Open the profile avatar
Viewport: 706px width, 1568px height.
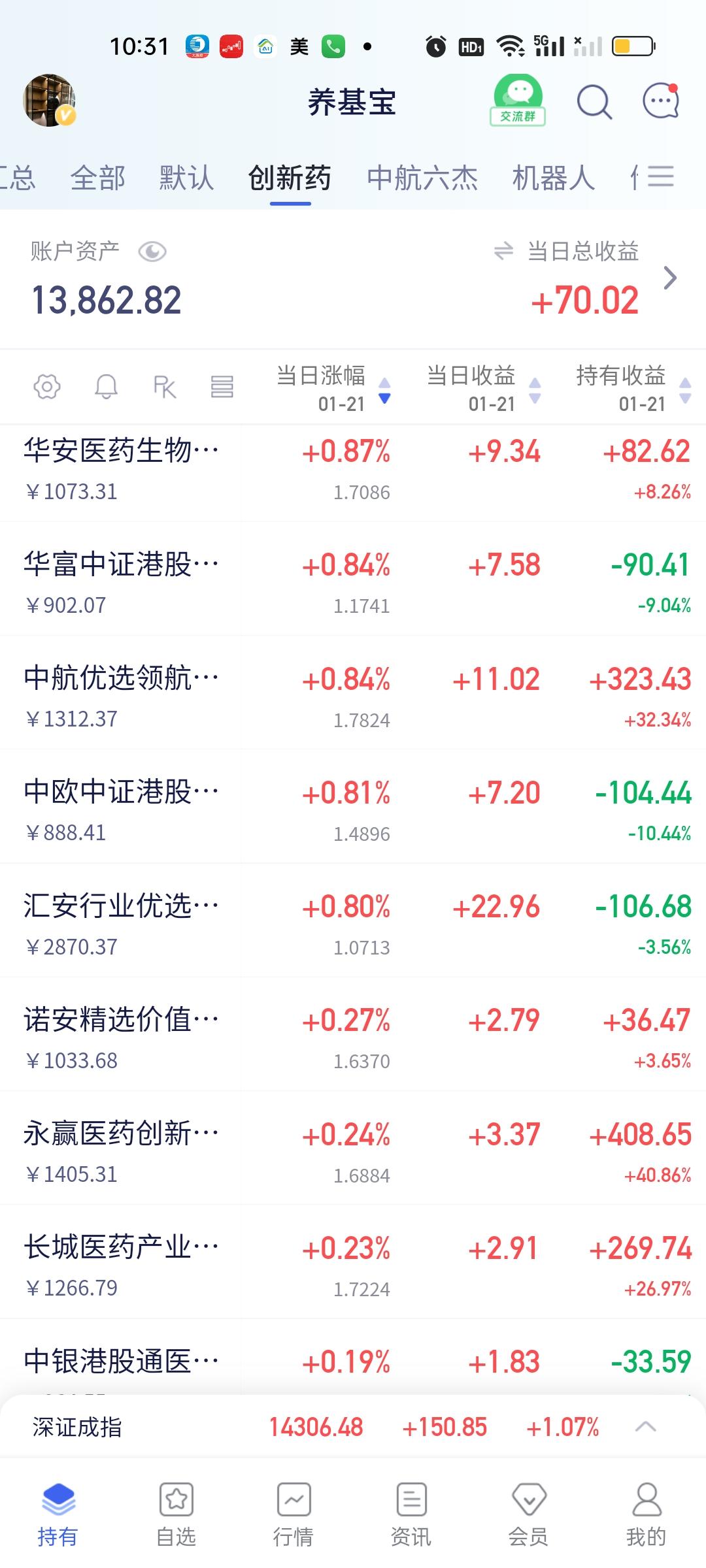point(49,101)
